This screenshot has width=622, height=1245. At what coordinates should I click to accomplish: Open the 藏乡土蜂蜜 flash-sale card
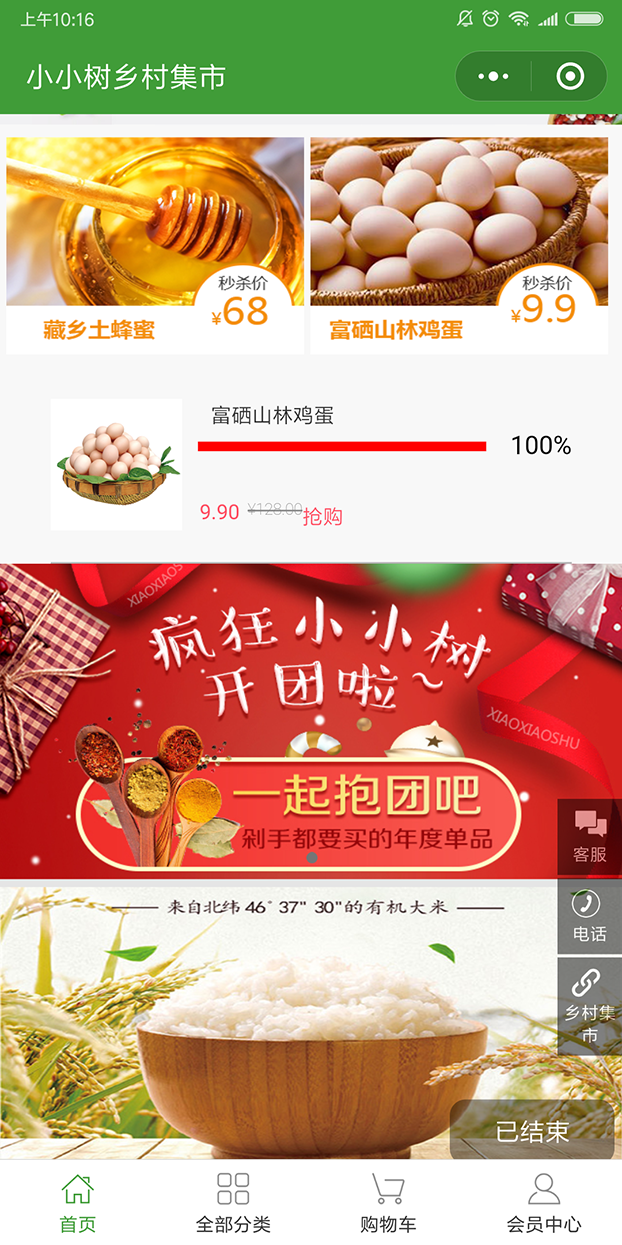point(155,246)
